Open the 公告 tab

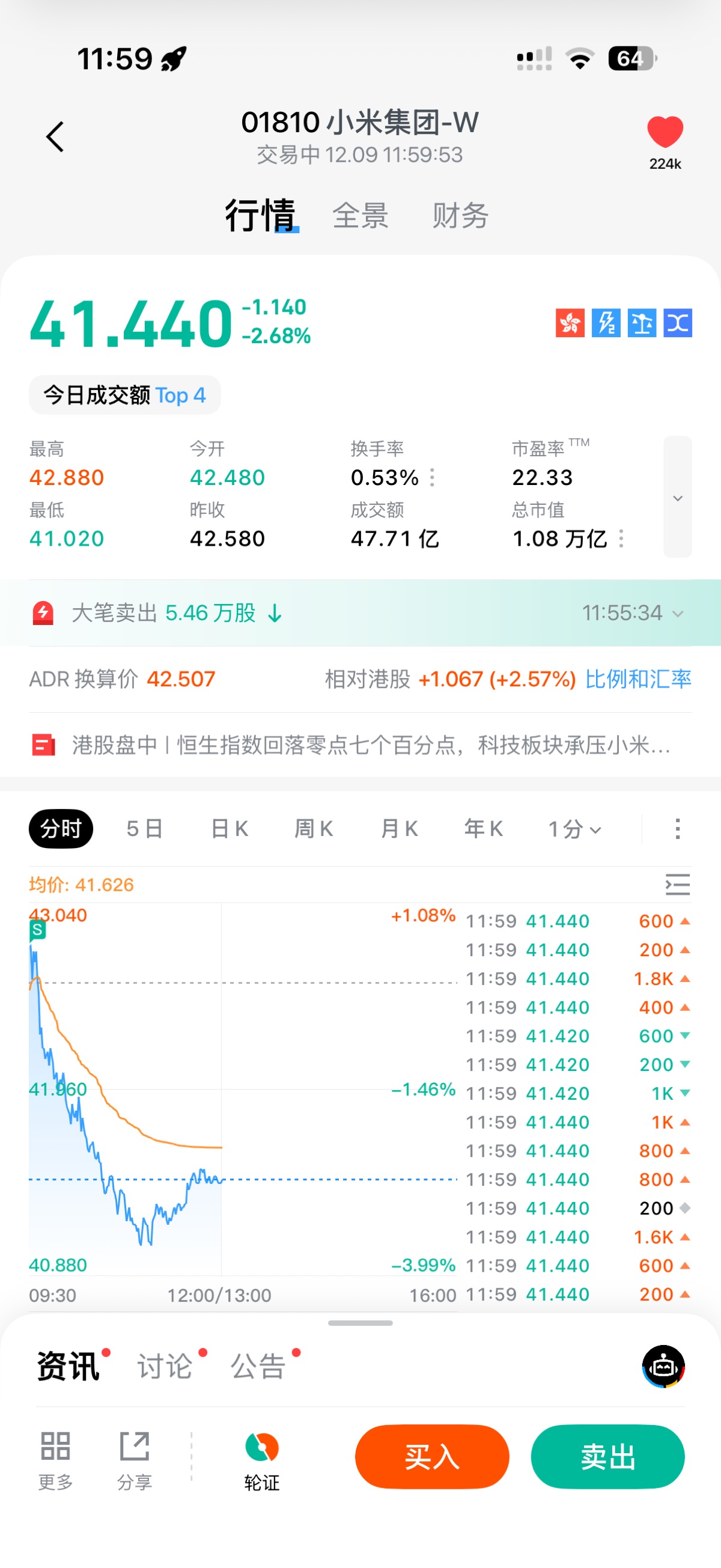click(258, 1367)
